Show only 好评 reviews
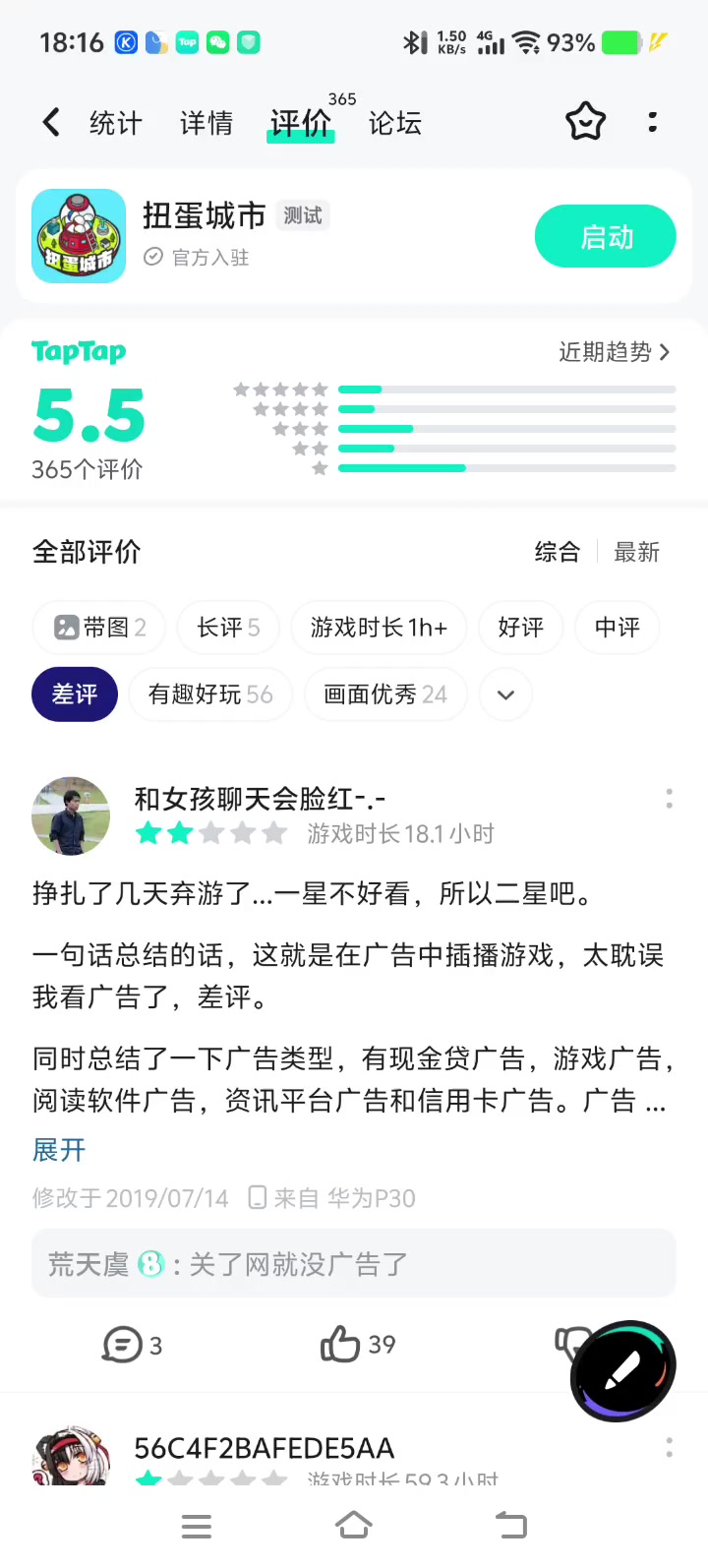Screen dimensions: 708x1568 click(x=520, y=628)
